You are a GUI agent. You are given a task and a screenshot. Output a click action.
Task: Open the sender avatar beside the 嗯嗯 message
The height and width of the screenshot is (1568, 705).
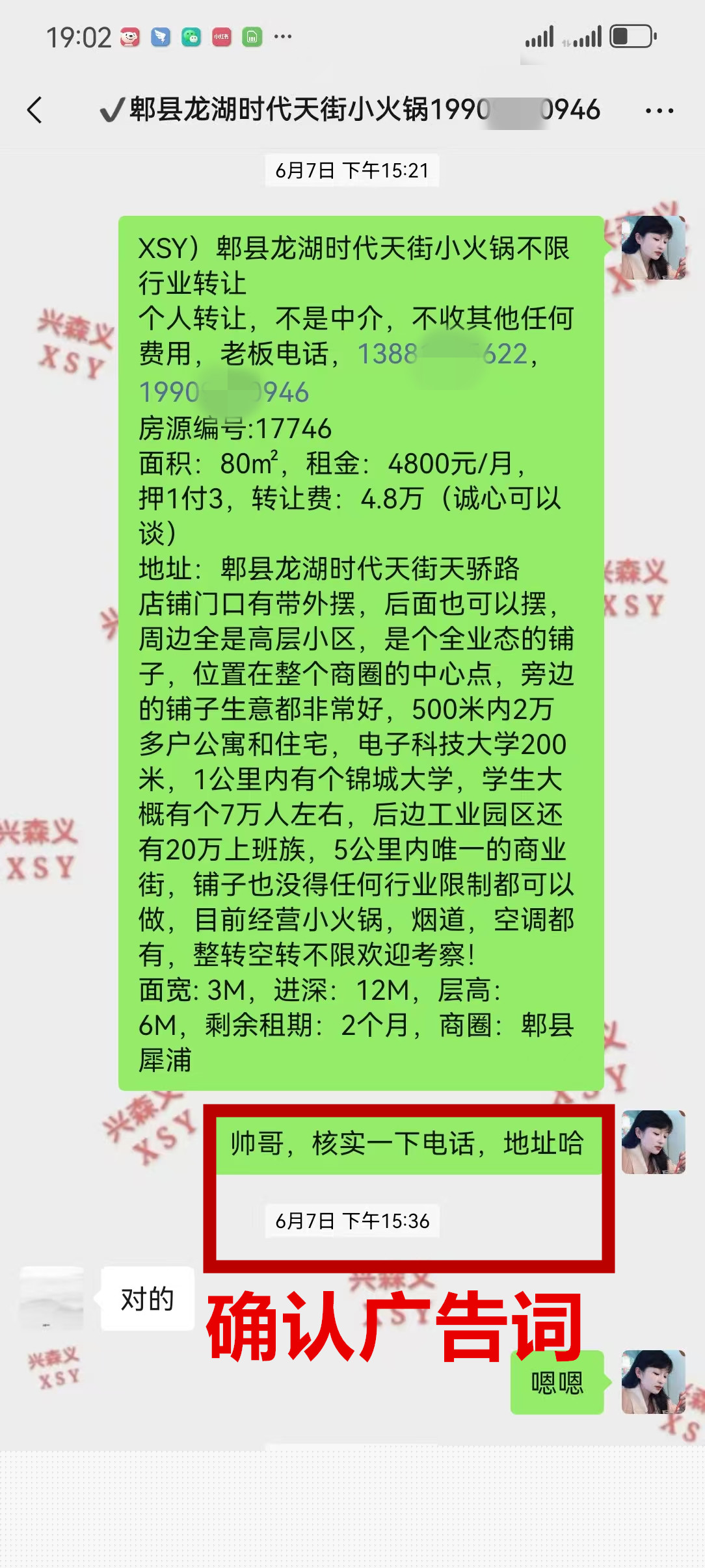click(x=653, y=1381)
